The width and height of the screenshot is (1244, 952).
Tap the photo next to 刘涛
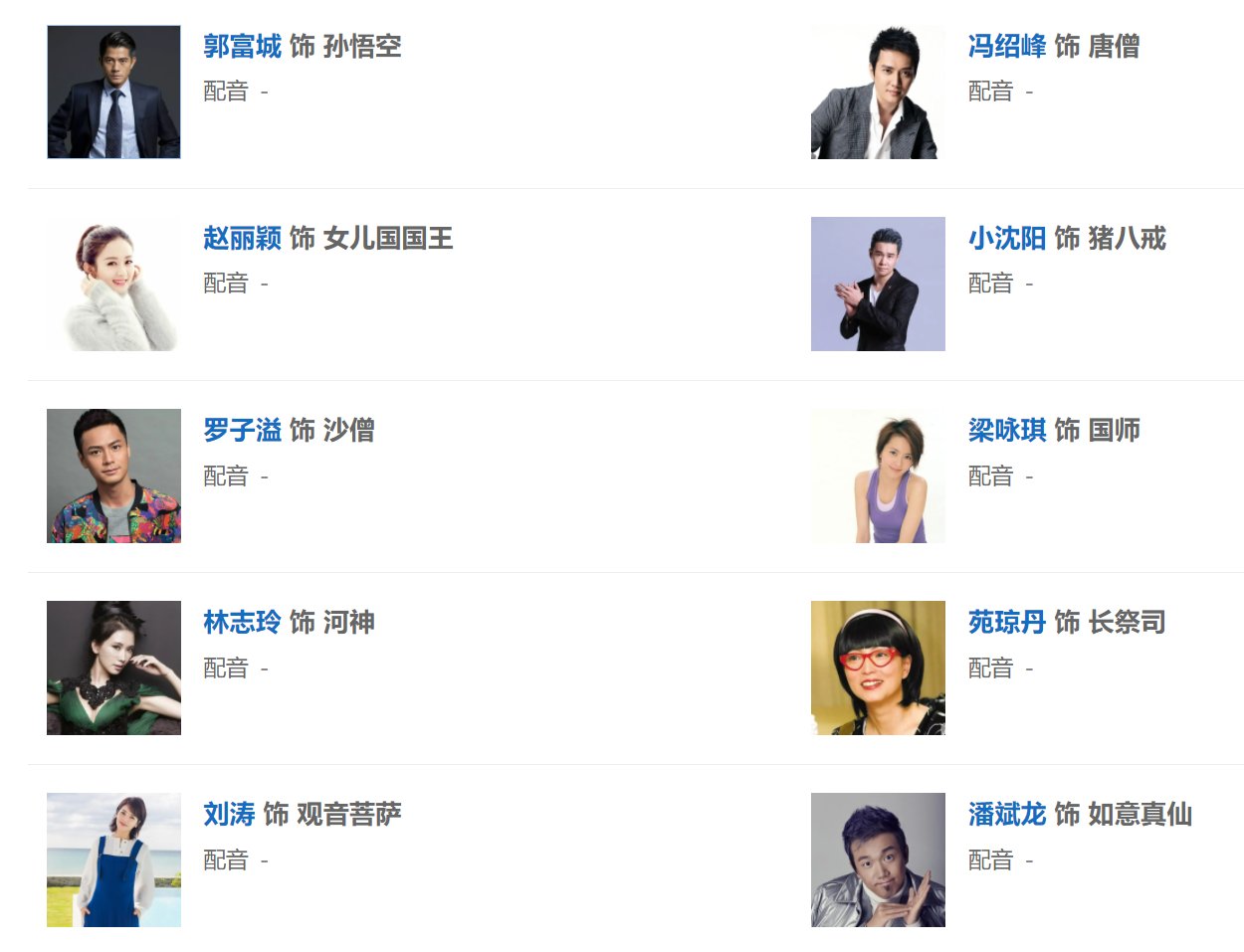[x=113, y=859]
